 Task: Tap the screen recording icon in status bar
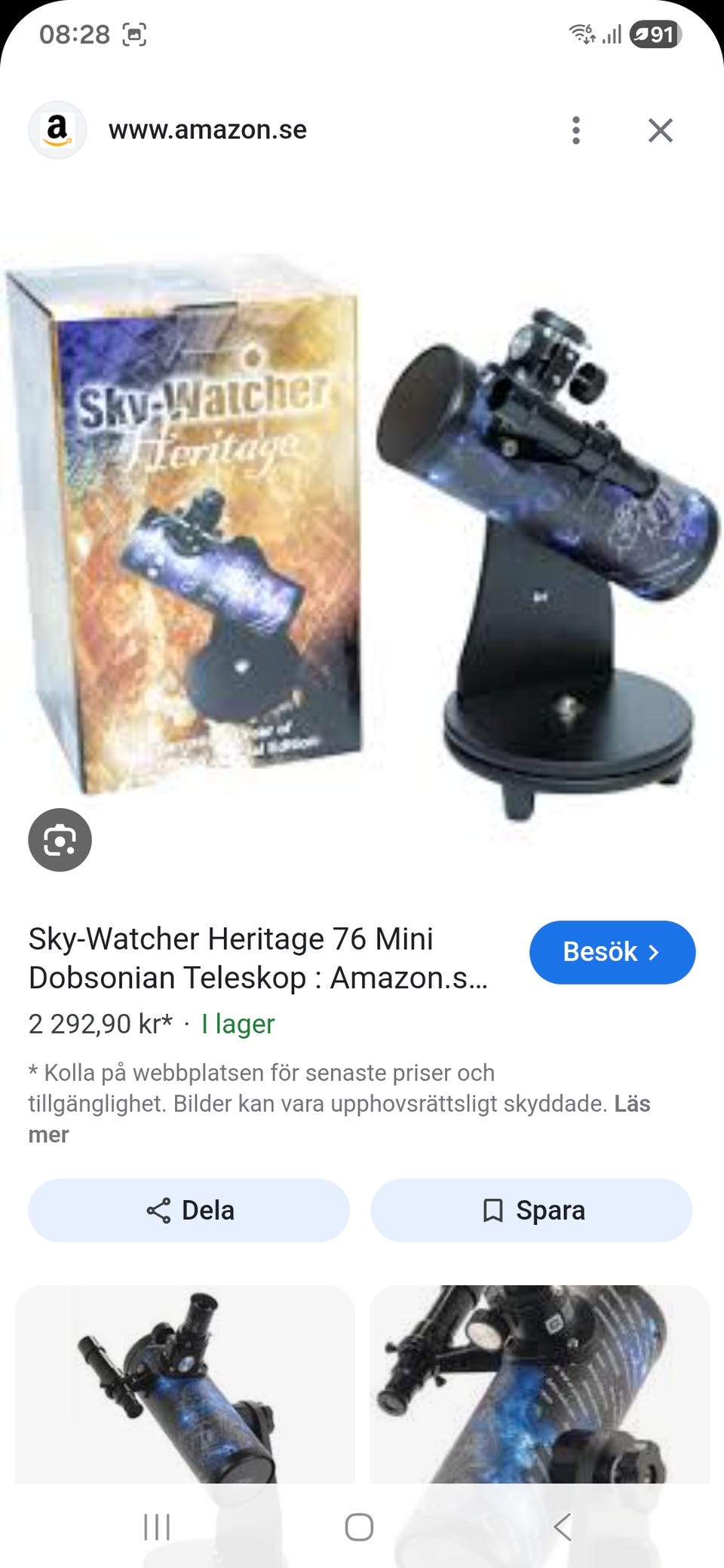point(134,33)
